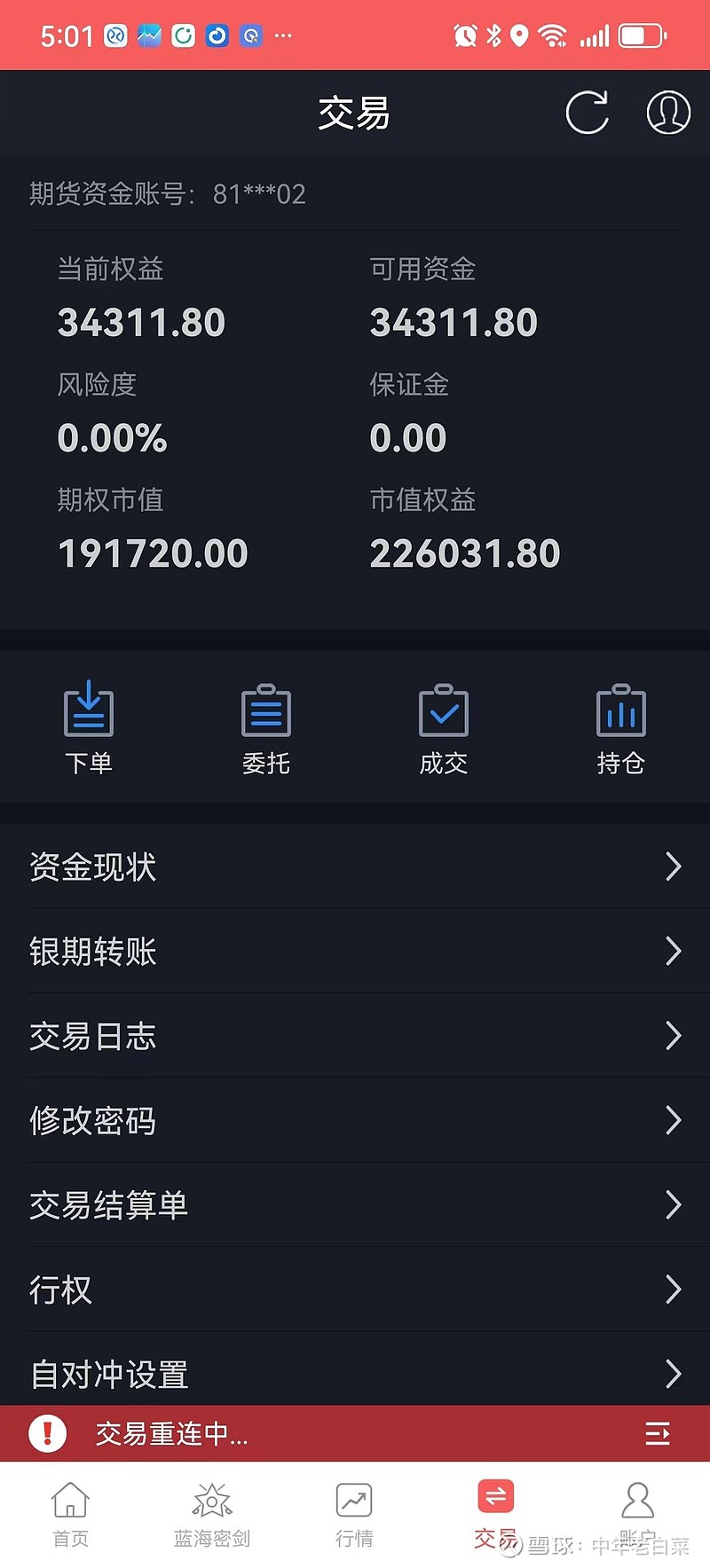Select 修改密码 to change password
Image resolution: width=710 pixels, height=1568 pixels.
click(355, 1120)
